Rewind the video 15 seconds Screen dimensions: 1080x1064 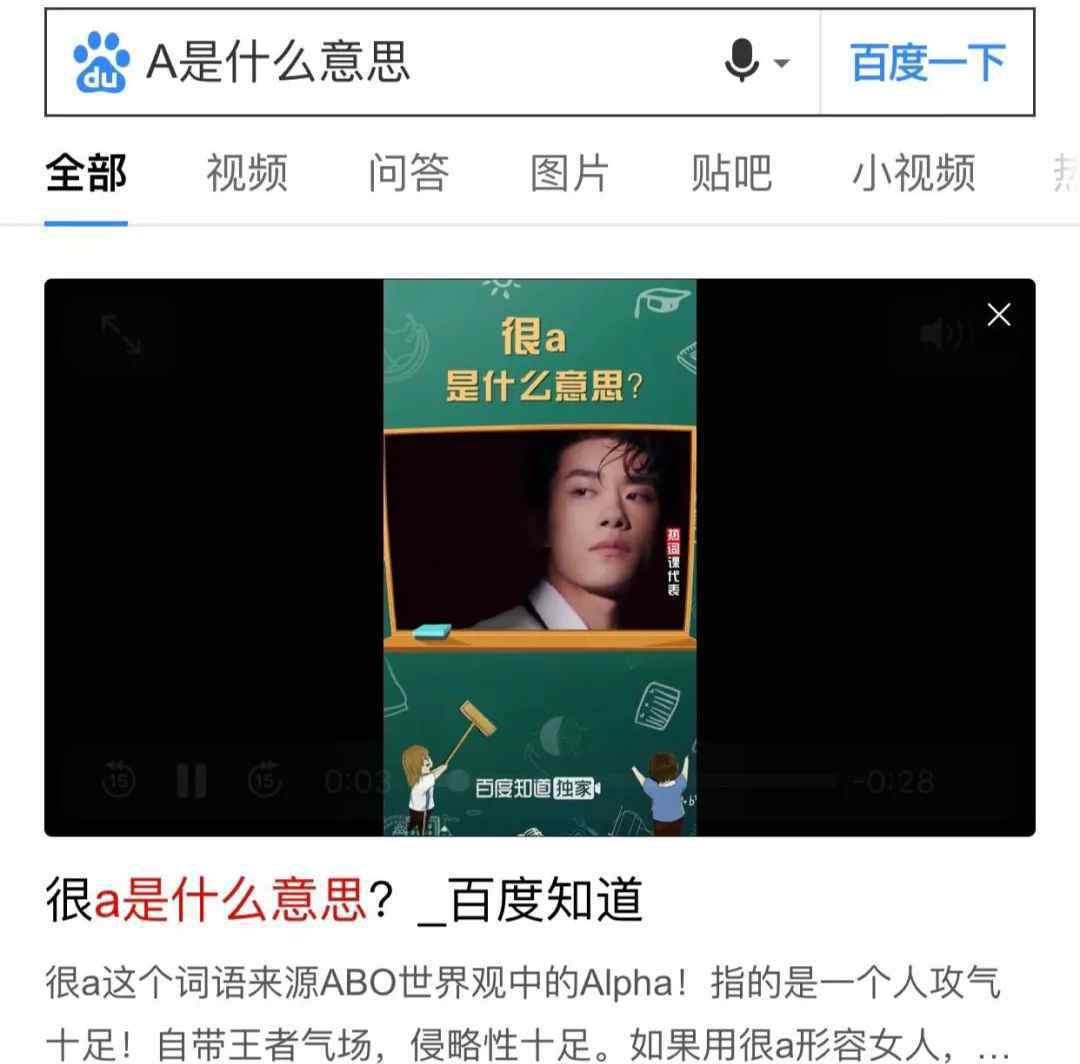(x=119, y=780)
